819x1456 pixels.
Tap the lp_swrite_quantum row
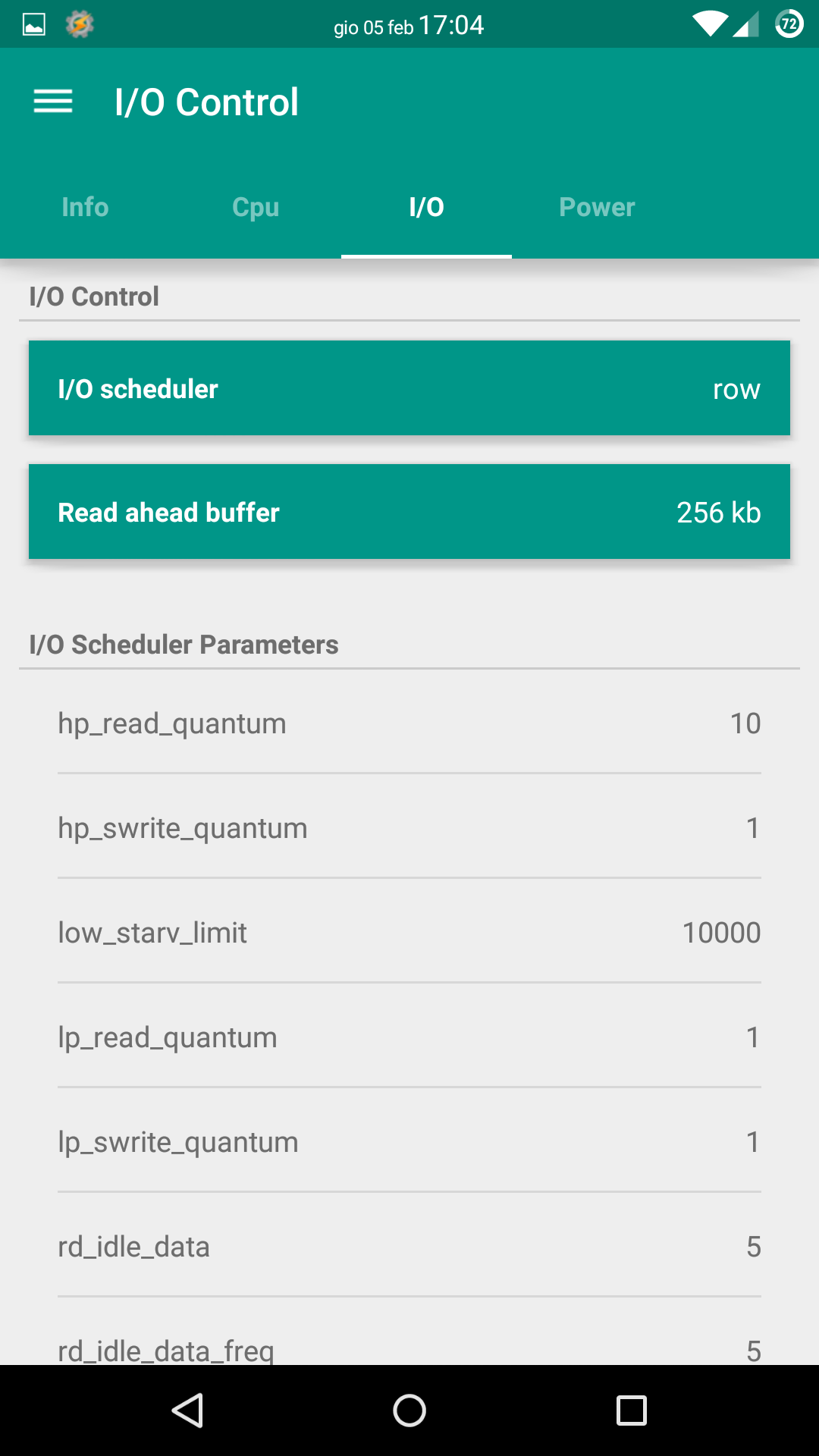click(409, 1141)
